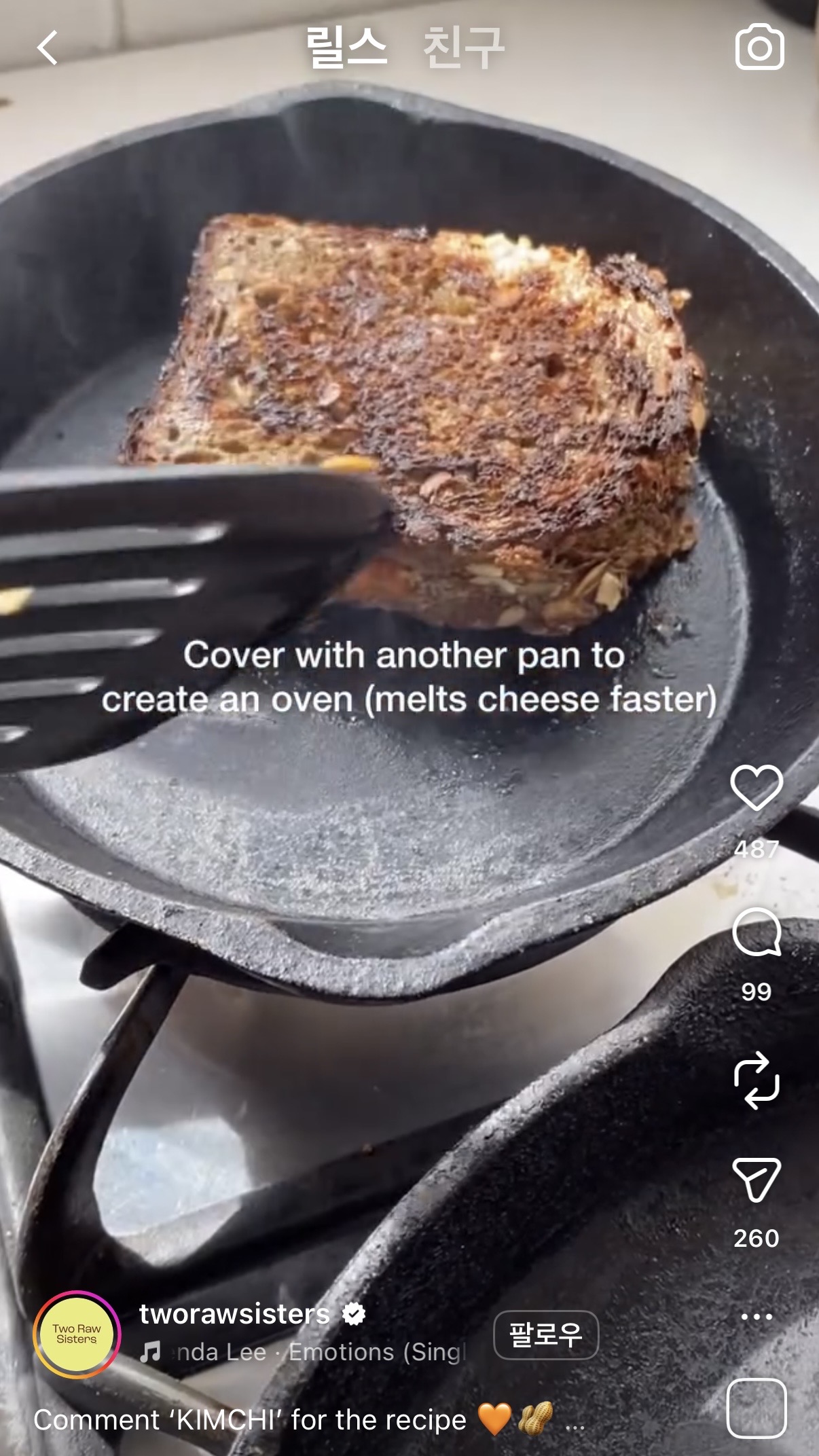This screenshot has height=1456, width=819.
Task: Go back with the top-left arrow
Action: coord(47,48)
